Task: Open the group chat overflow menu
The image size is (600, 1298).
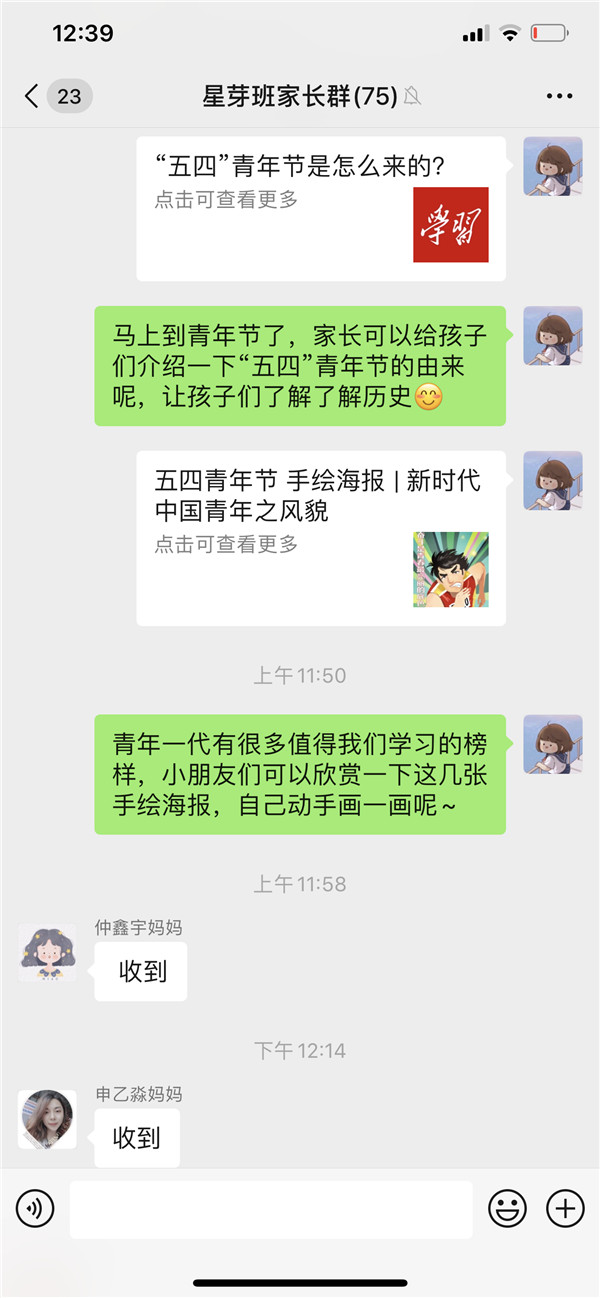Action: coord(559,96)
